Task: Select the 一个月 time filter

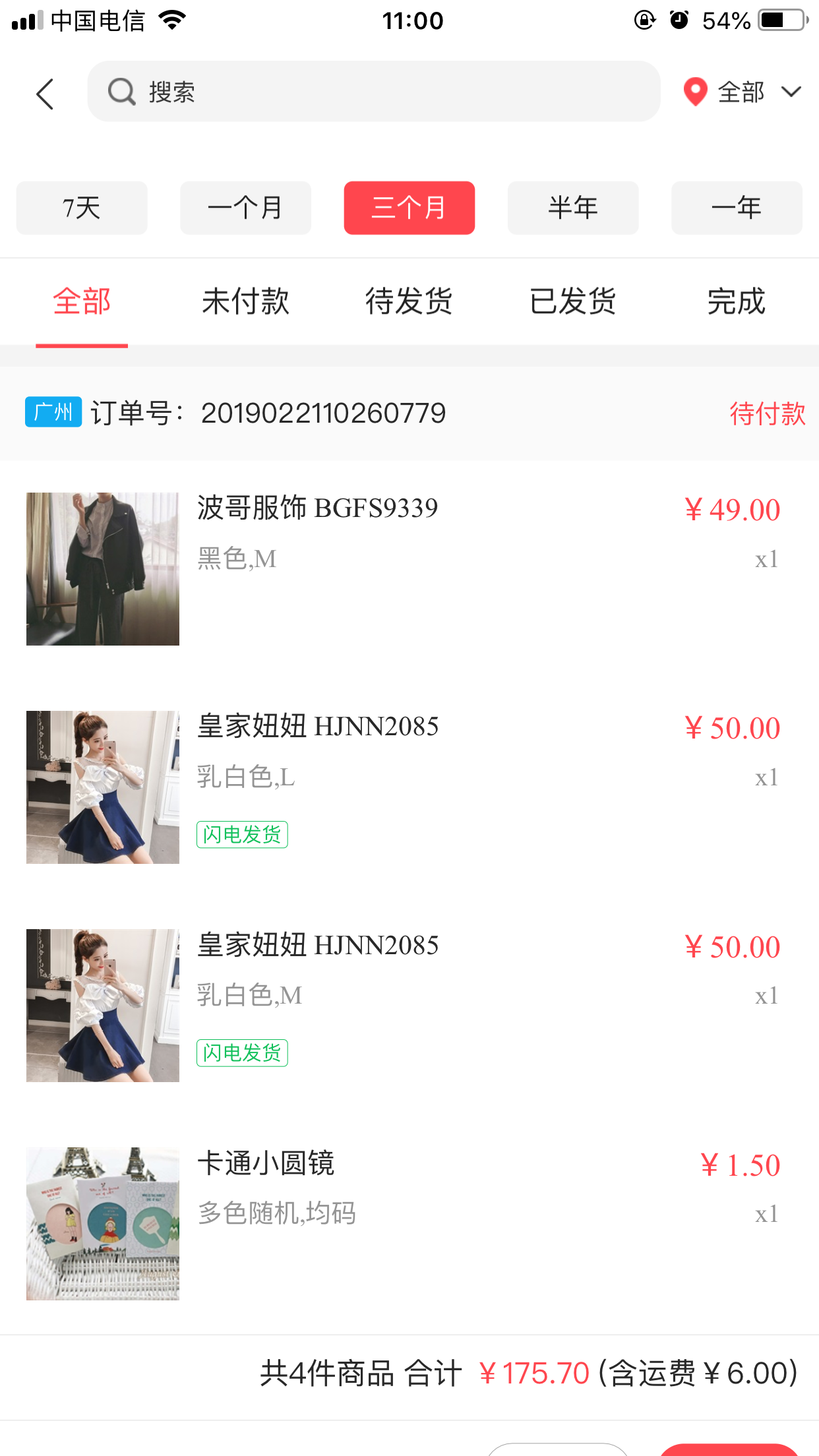Action: pyautogui.click(x=245, y=208)
